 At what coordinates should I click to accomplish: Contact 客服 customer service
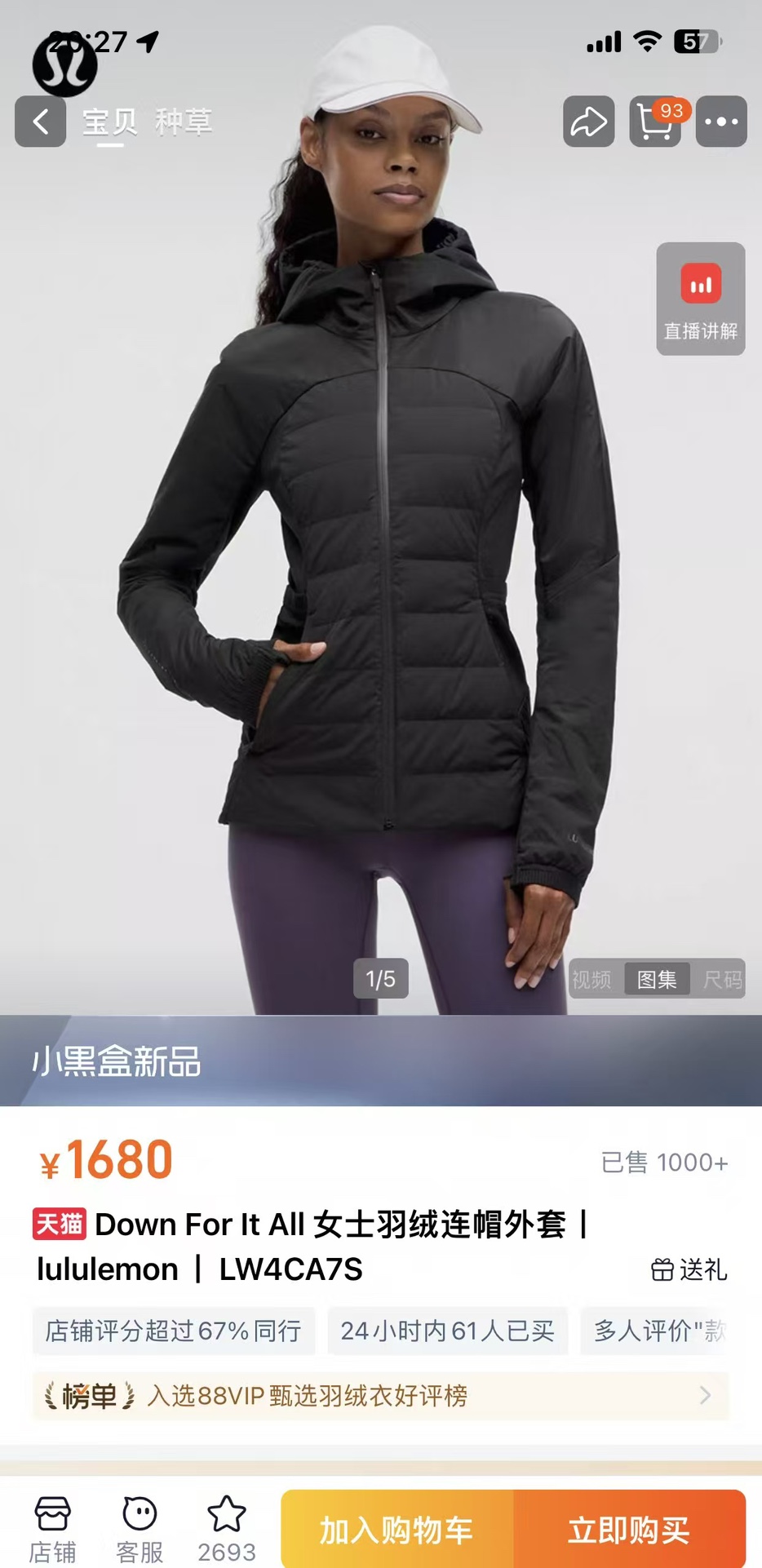click(140, 1529)
